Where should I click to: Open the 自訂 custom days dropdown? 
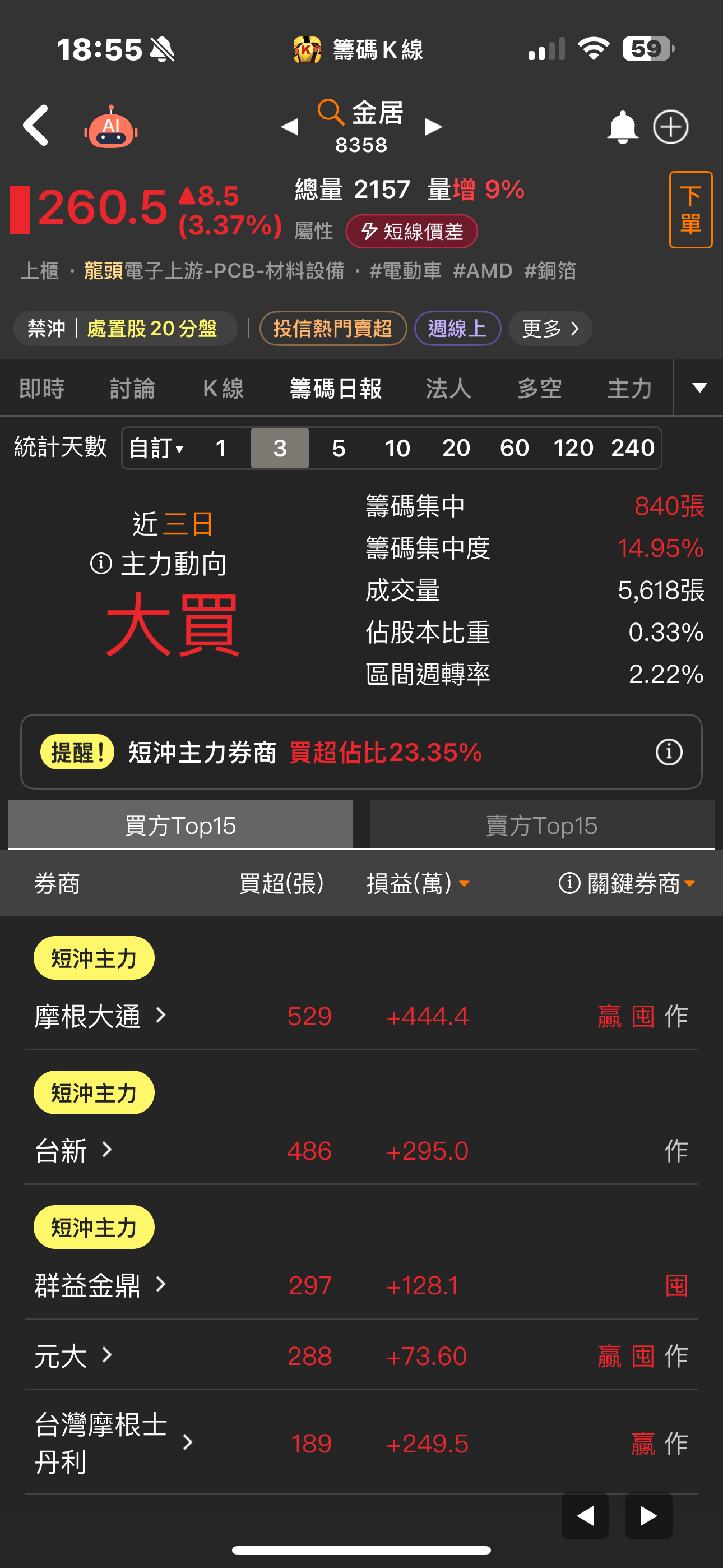(156, 449)
